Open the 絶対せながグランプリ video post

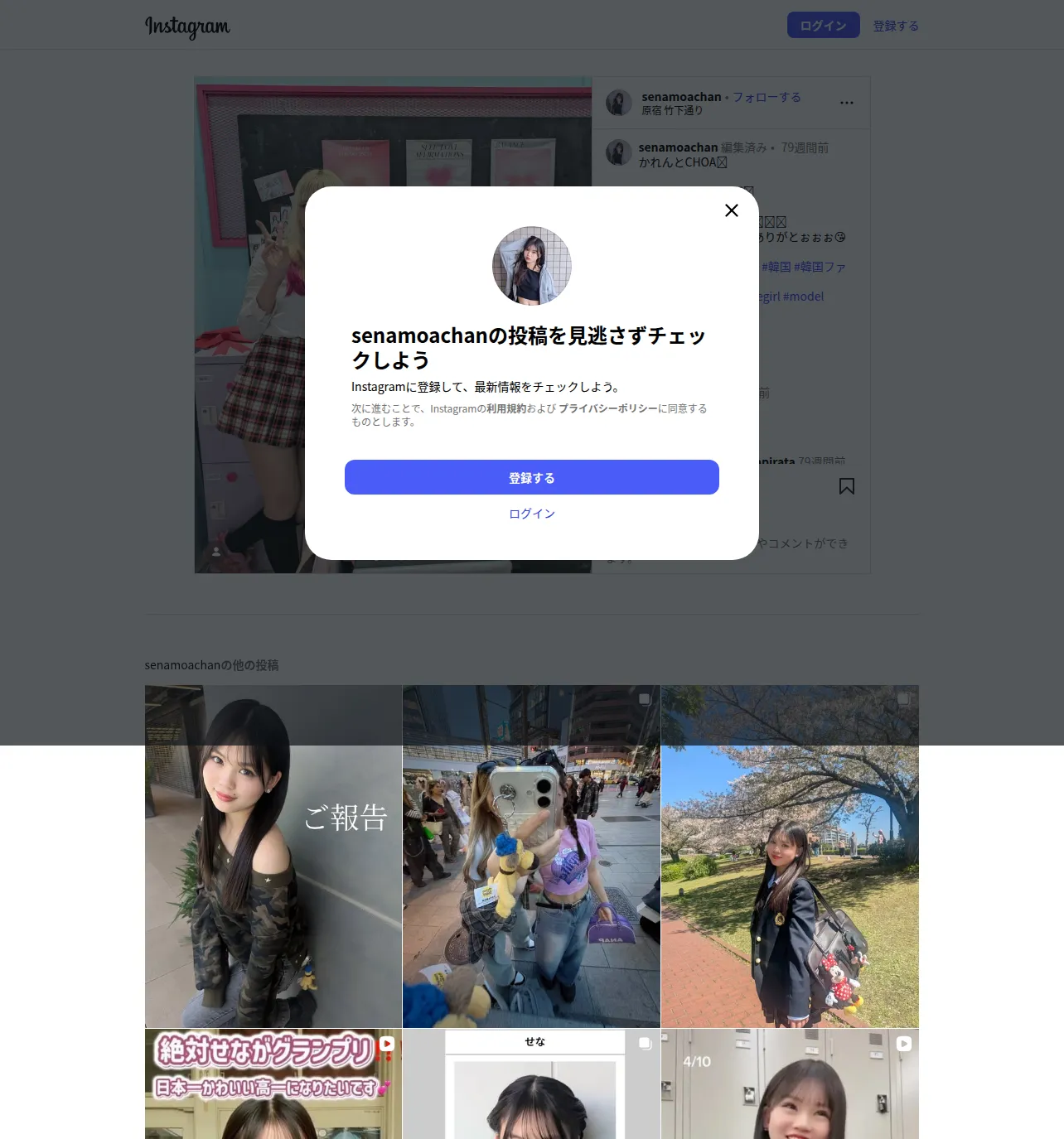[273, 1084]
